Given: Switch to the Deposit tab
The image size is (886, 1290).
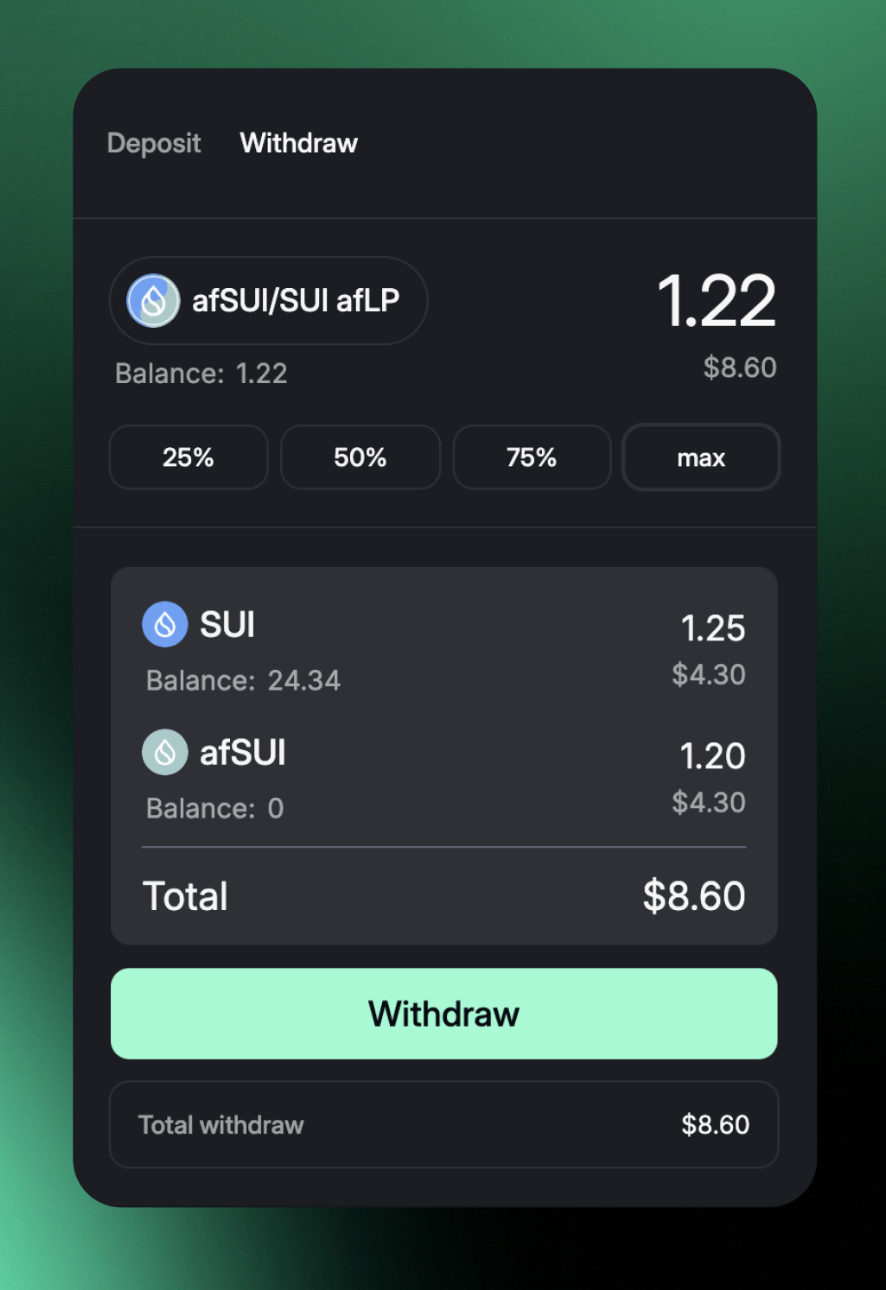Looking at the screenshot, I should [x=154, y=143].
